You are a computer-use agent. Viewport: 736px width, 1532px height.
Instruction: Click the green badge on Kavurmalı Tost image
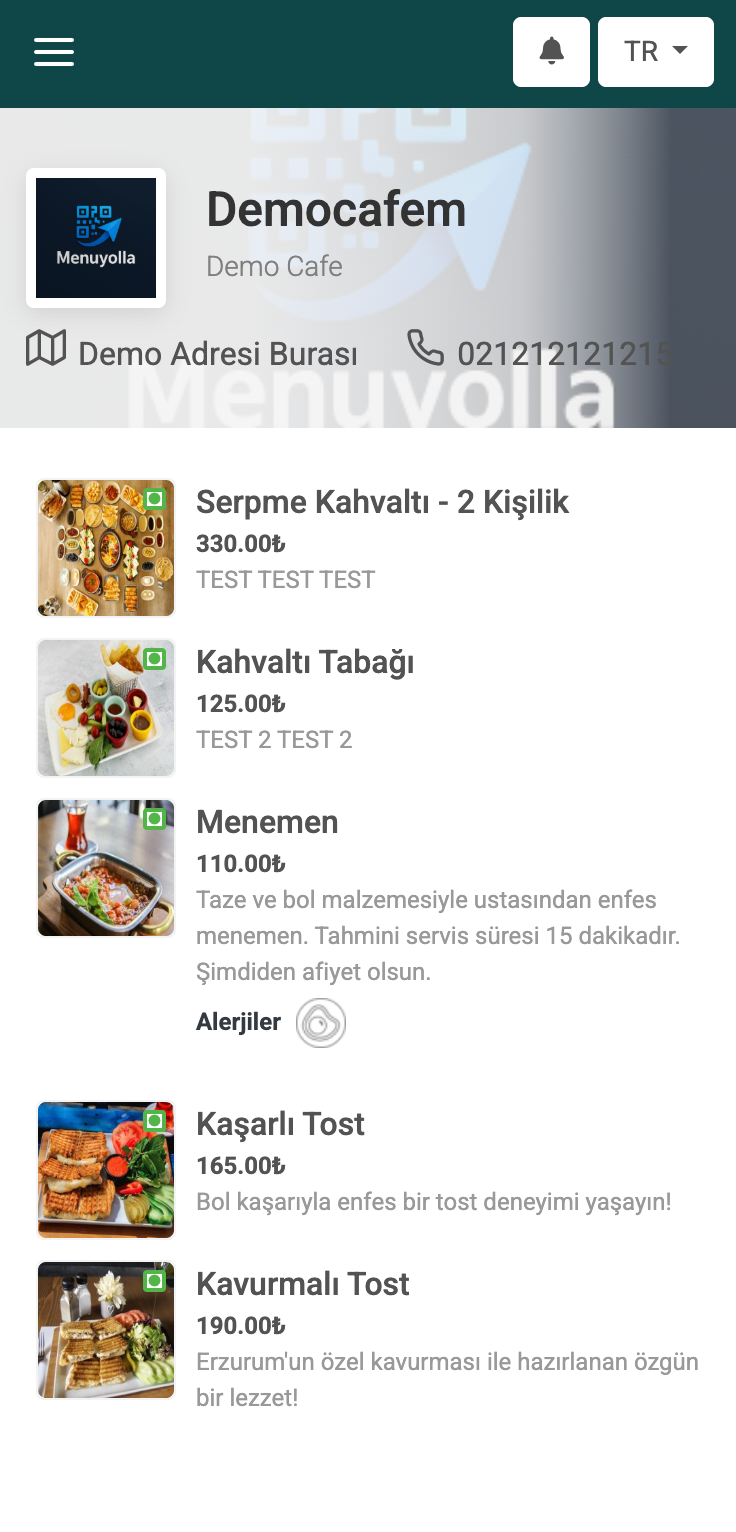[x=155, y=1280]
